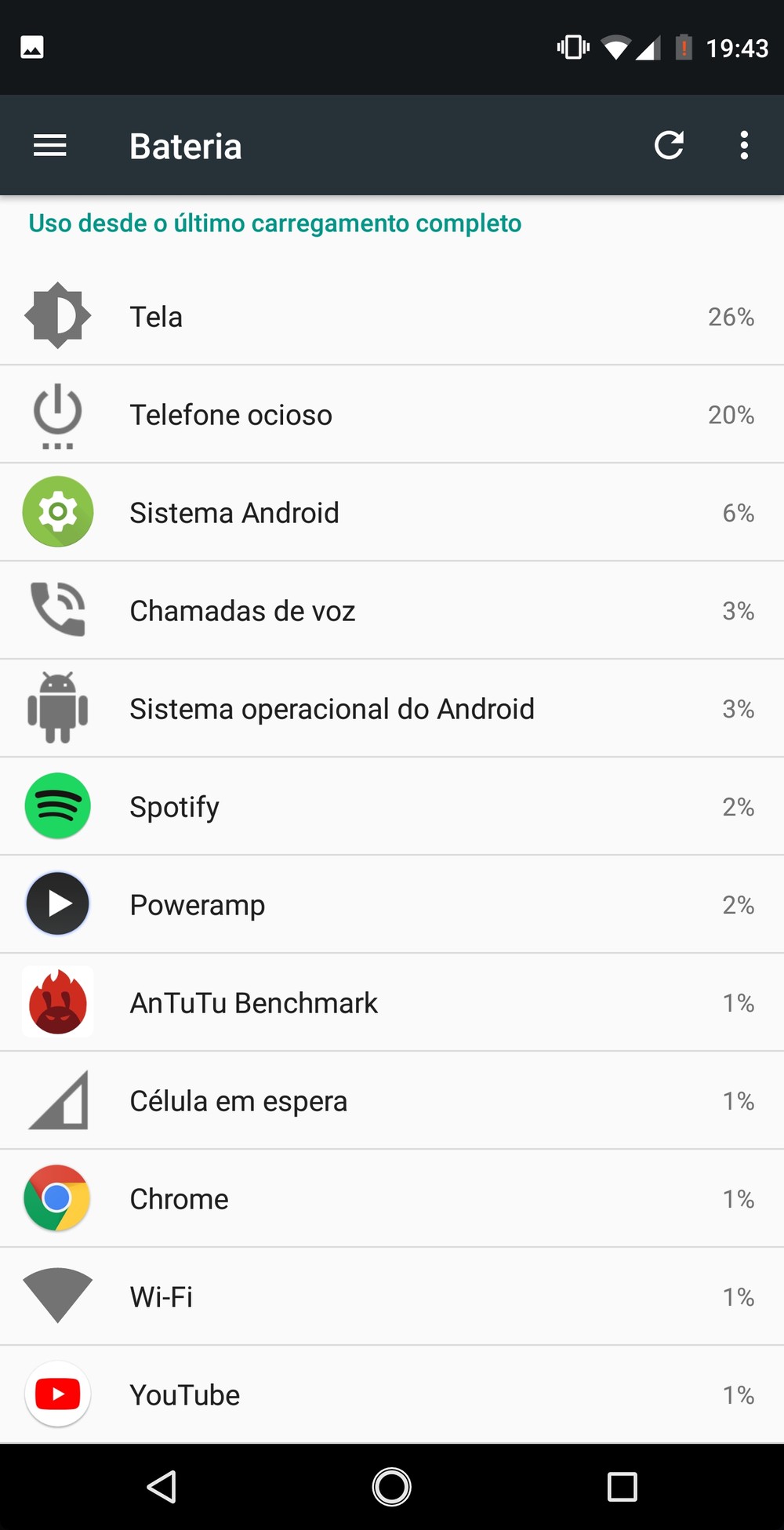
Task: Open Poweramp battery usage details
Action: pyautogui.click(x=392, y=905)
